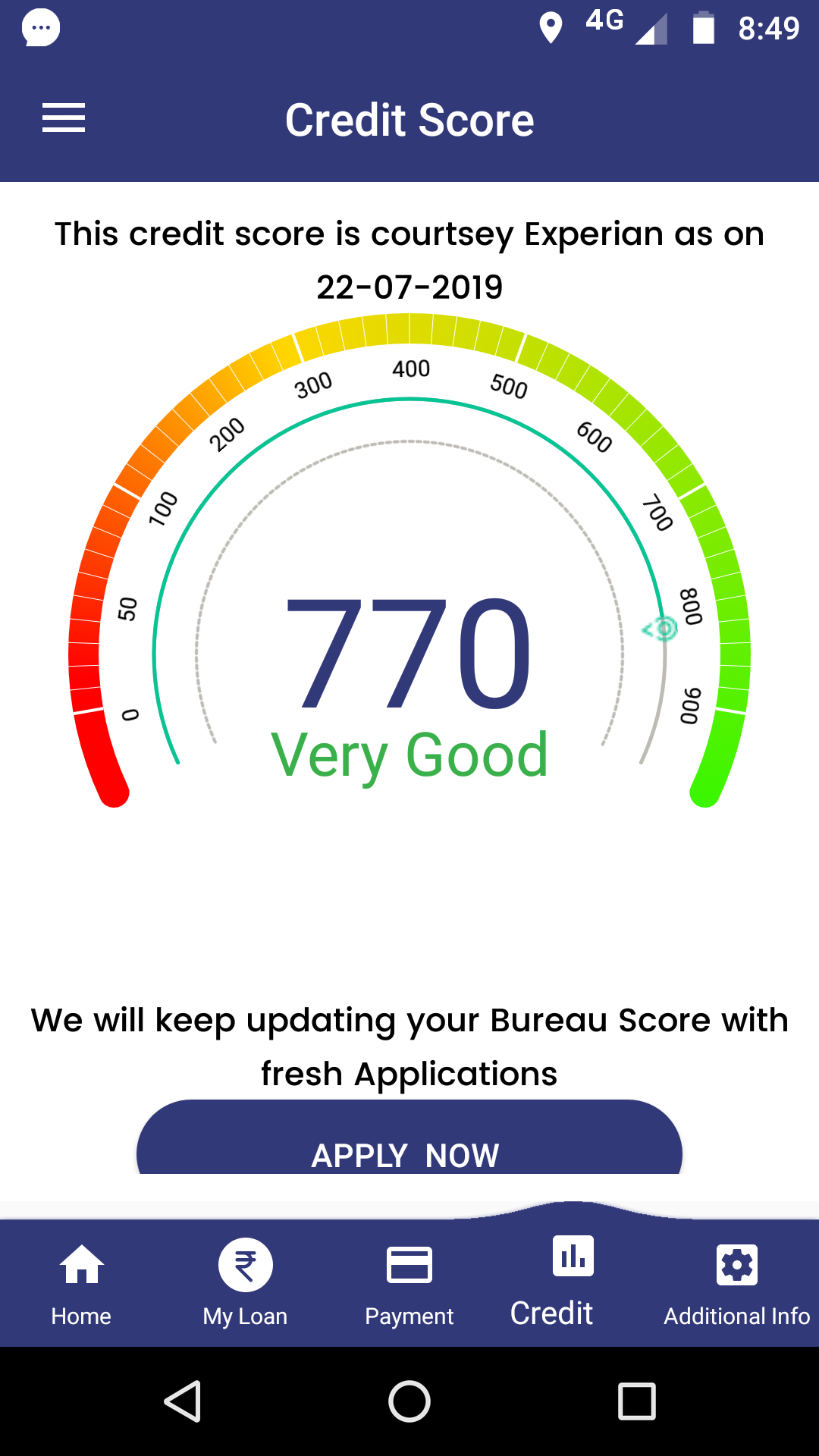Select the Credit tab

click(552, 1280)
